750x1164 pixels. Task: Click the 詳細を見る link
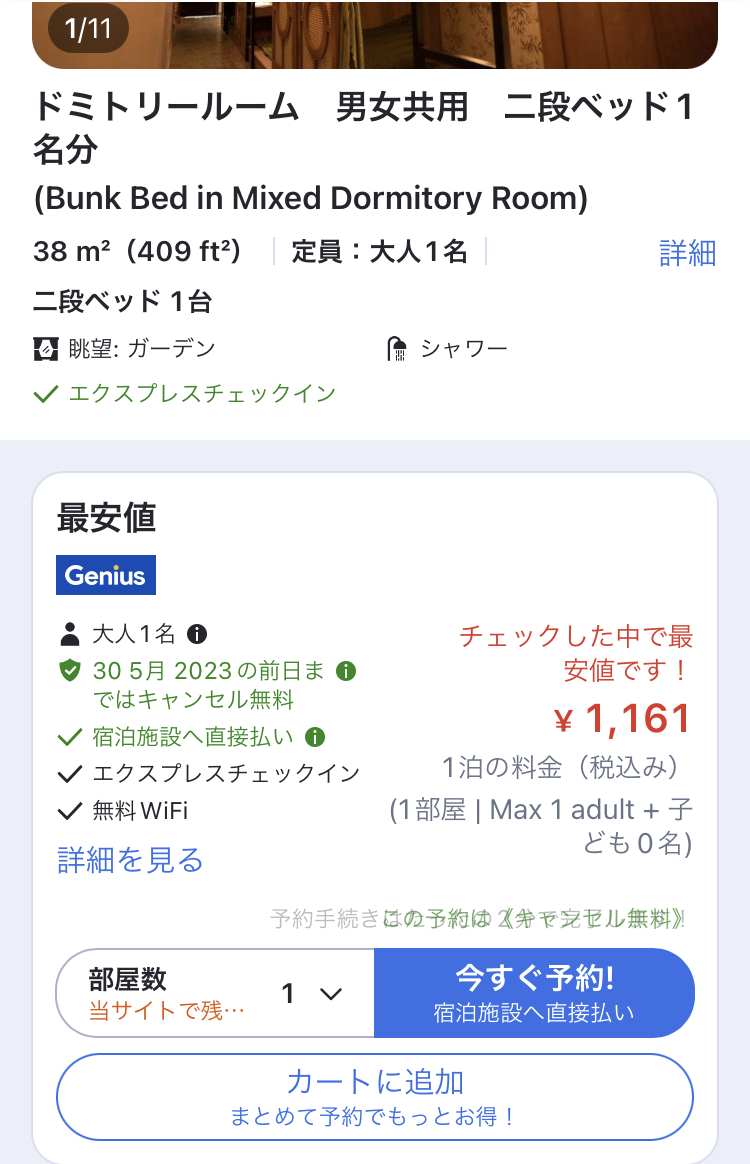(128, 861)
